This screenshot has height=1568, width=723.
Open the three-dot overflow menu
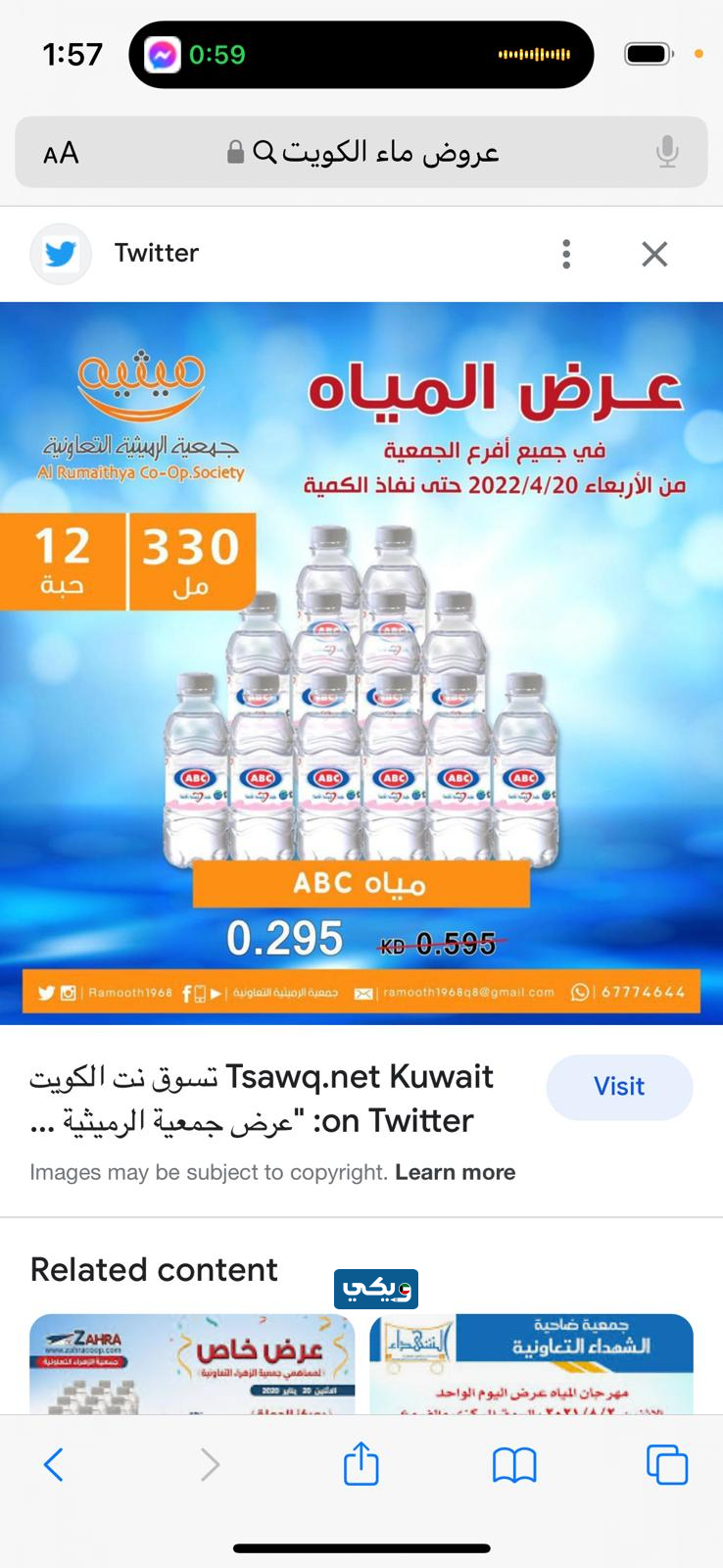point(566,254)
